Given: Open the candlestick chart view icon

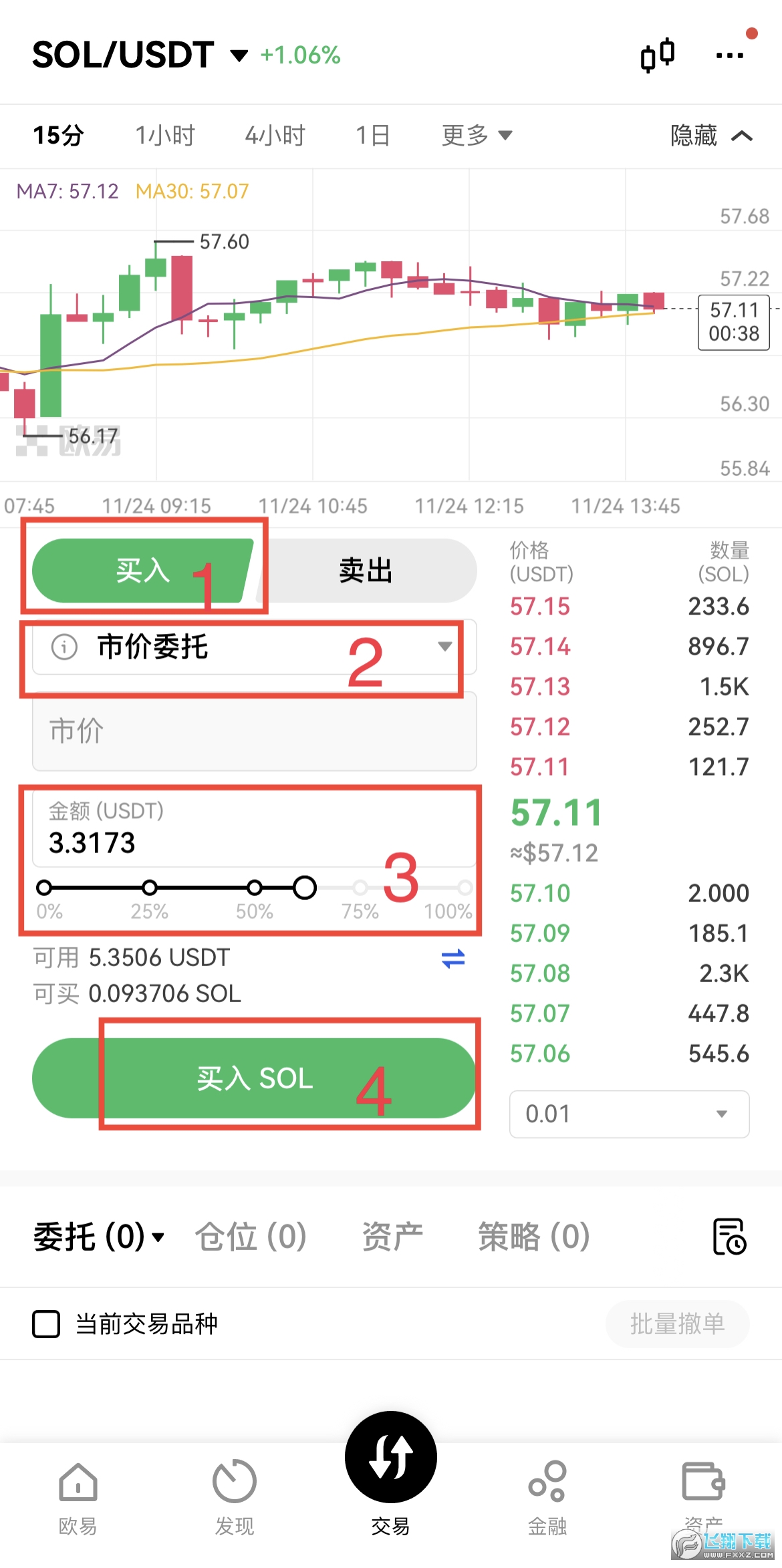Looking at the screenshot, I should pyautogui.click(x=658, y=55).
